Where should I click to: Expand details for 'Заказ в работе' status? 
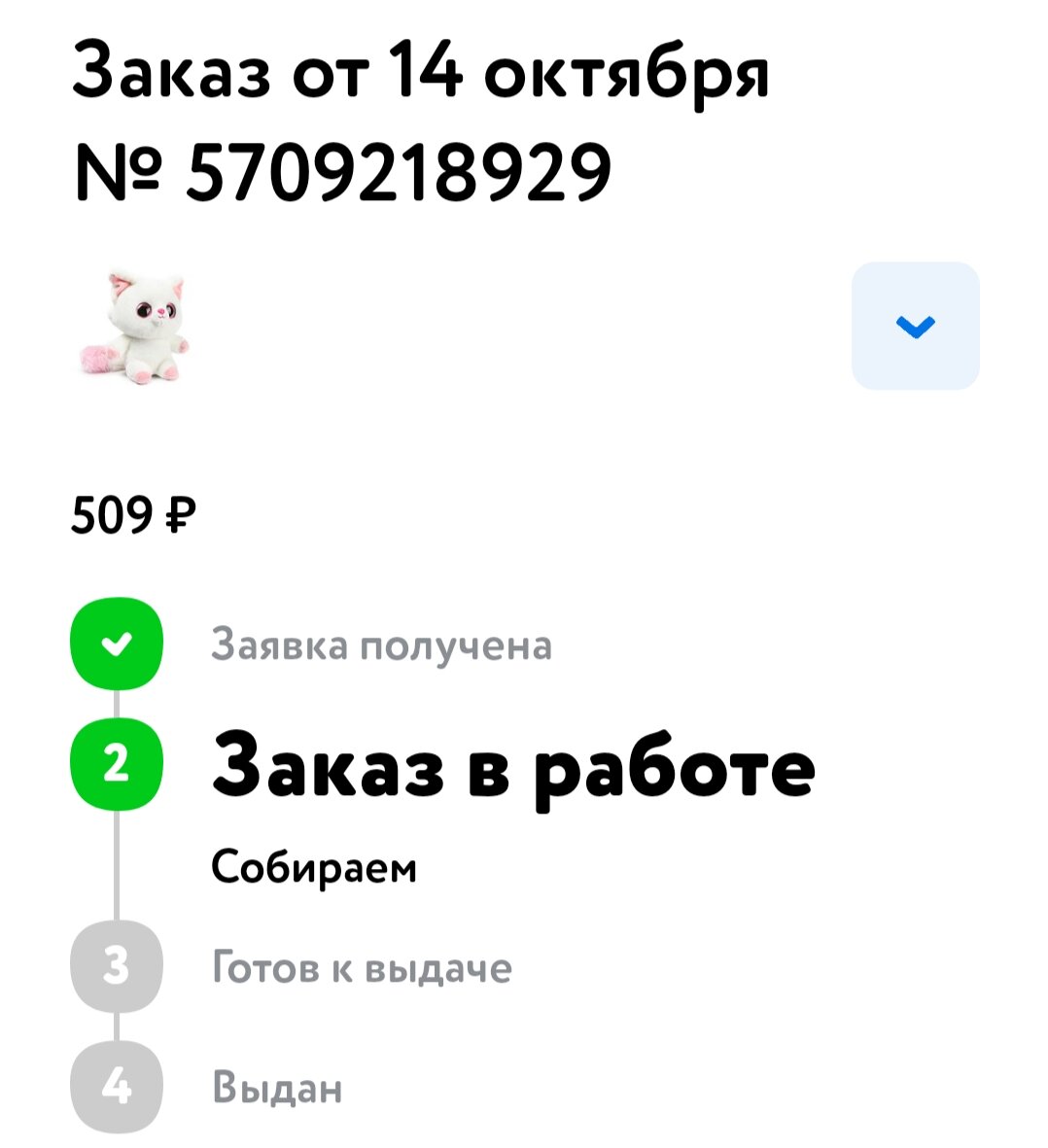514,766
